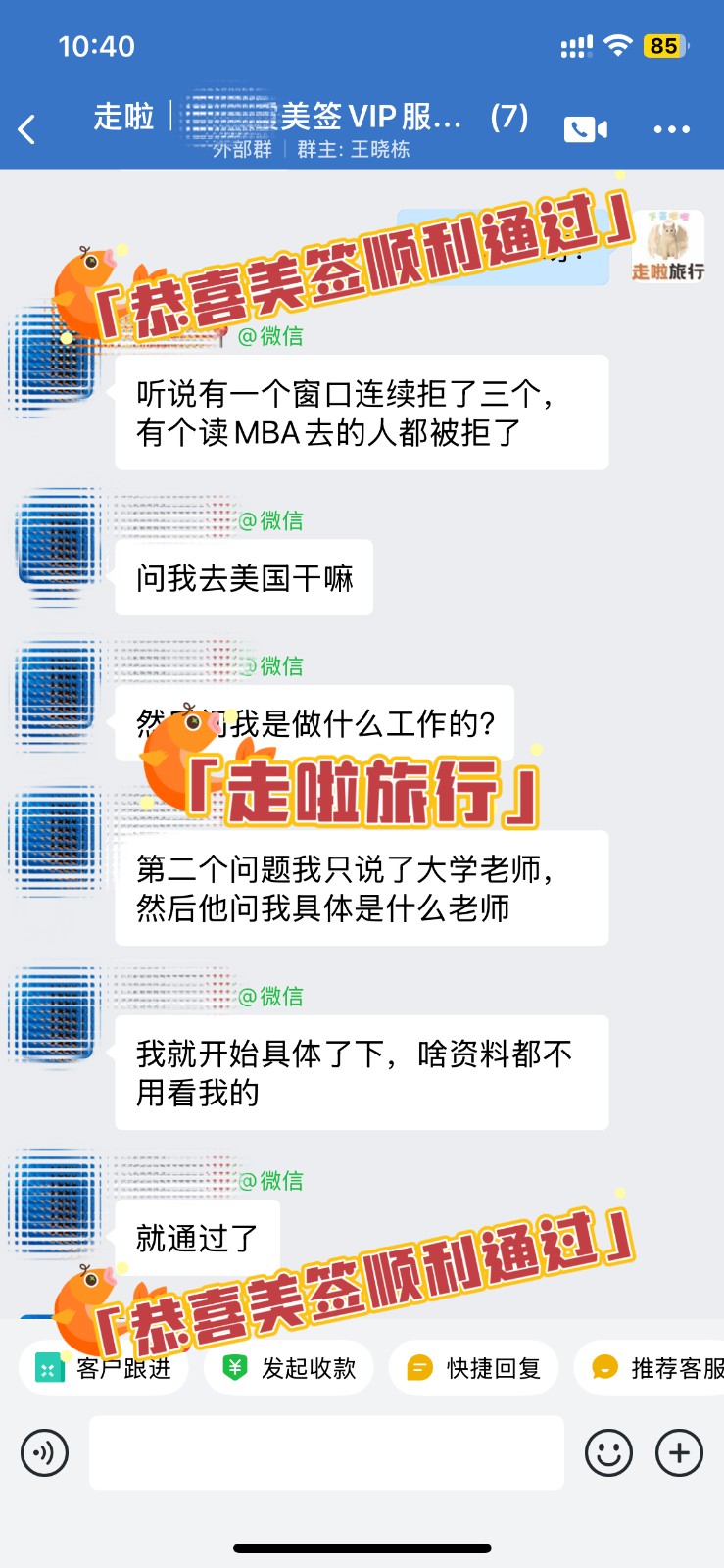This screenshot has width=724, height=1568.
Task: Open the emoji picker
Action: click(608, 1452)
